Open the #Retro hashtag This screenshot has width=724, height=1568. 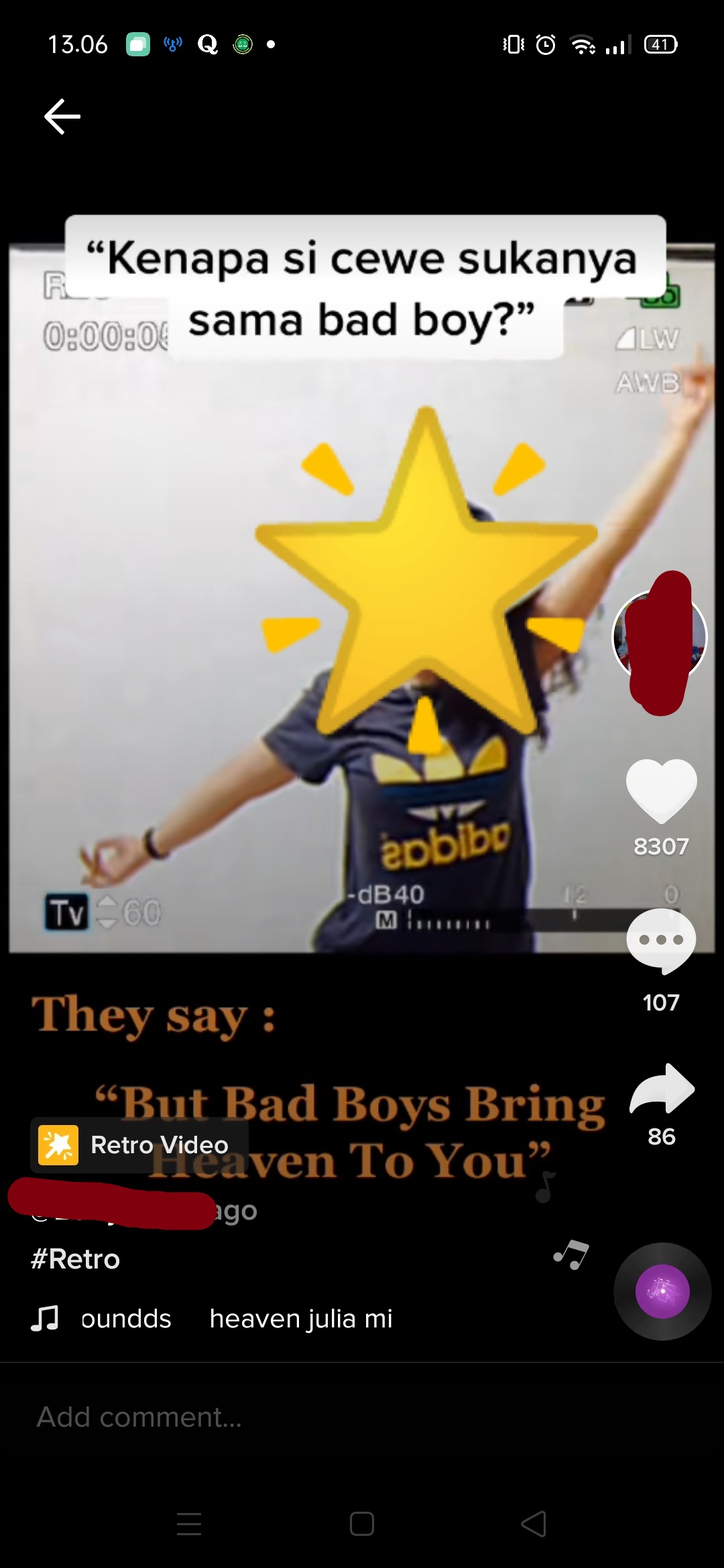(76, 1259)
